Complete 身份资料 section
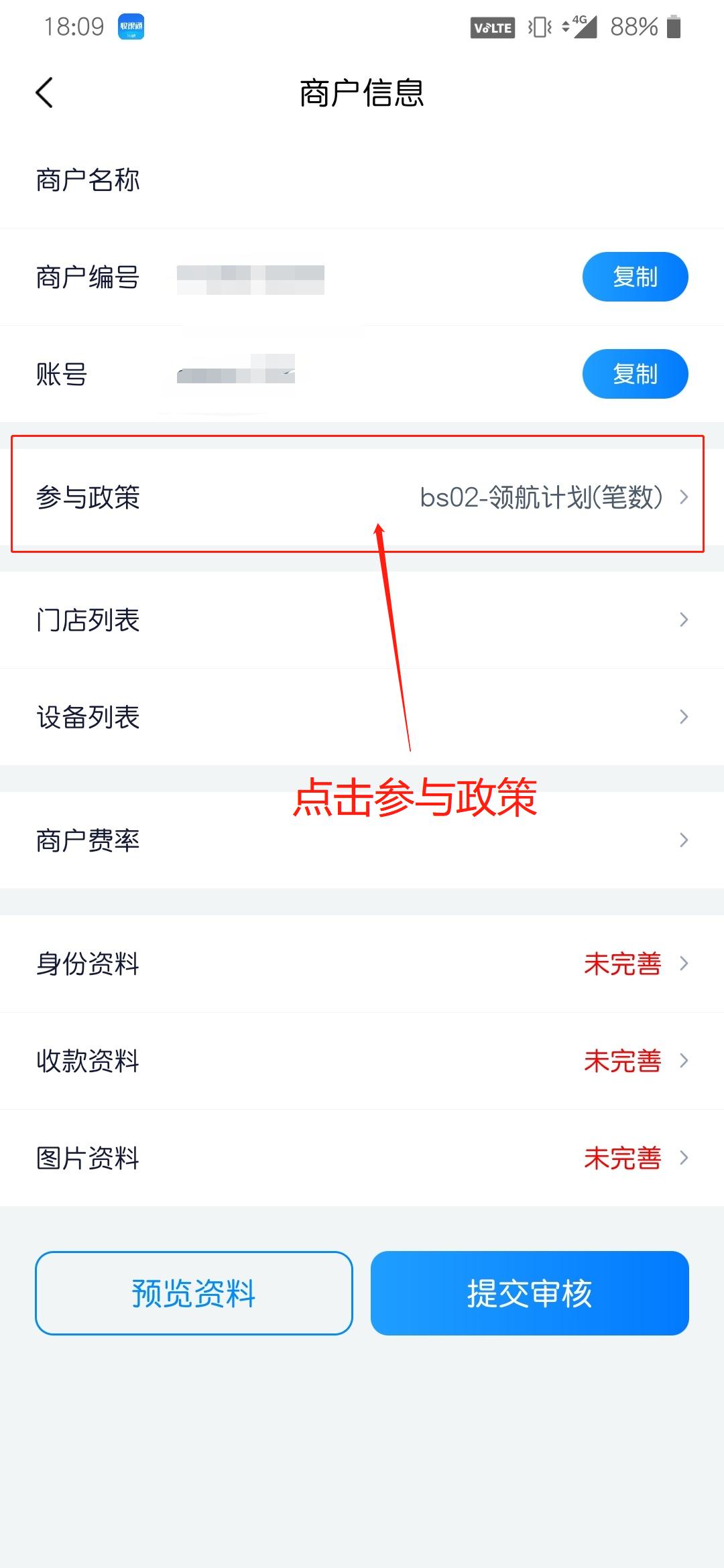724x1568 pixels. pyautogui.click(x=362, y=964)
